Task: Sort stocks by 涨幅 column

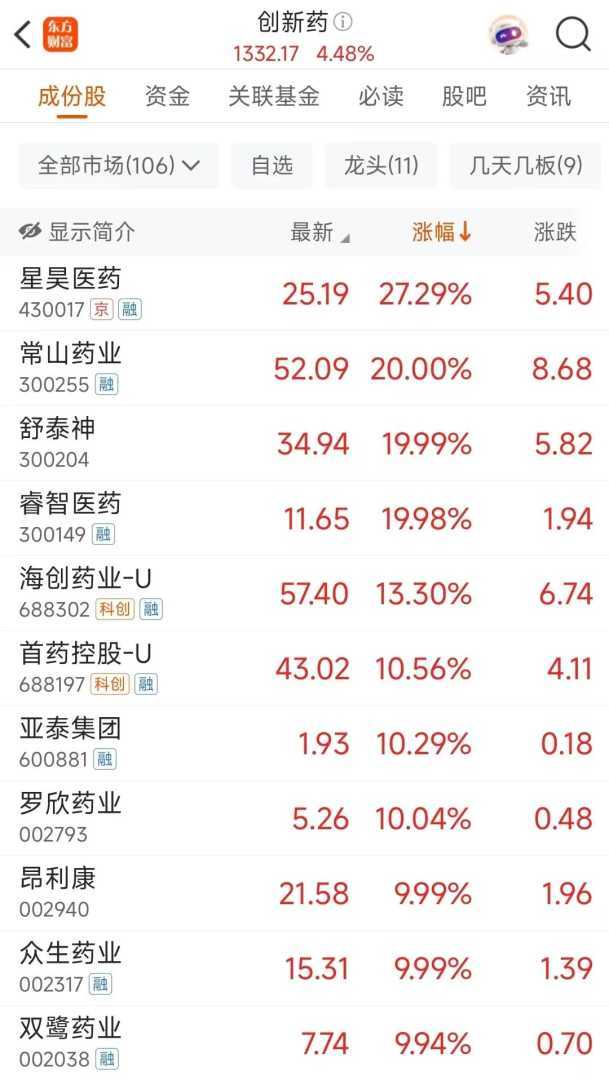Action: tap(441, 232)
